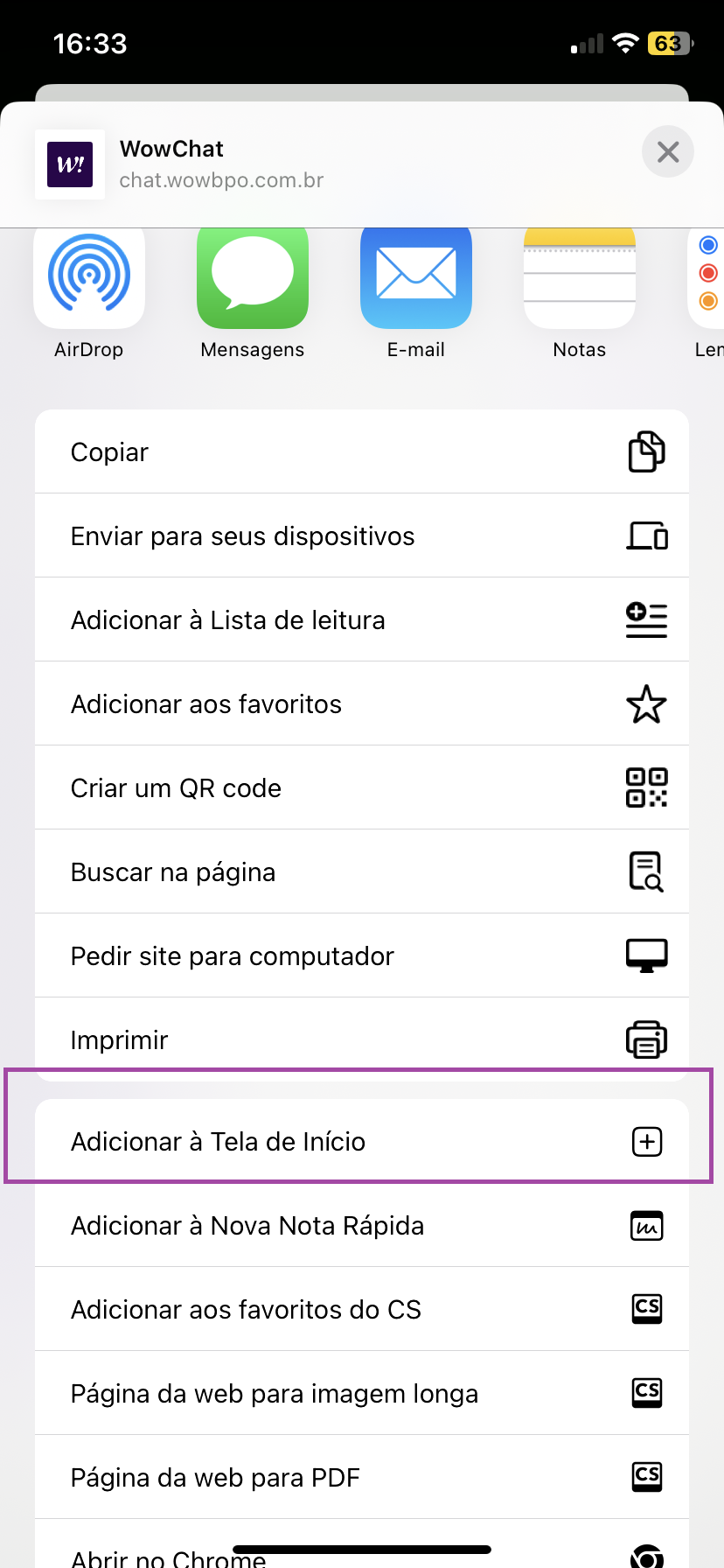Tap Adicionar à Tela de Início
The image size is (724, 1568).
click(x=362, y=1141)
